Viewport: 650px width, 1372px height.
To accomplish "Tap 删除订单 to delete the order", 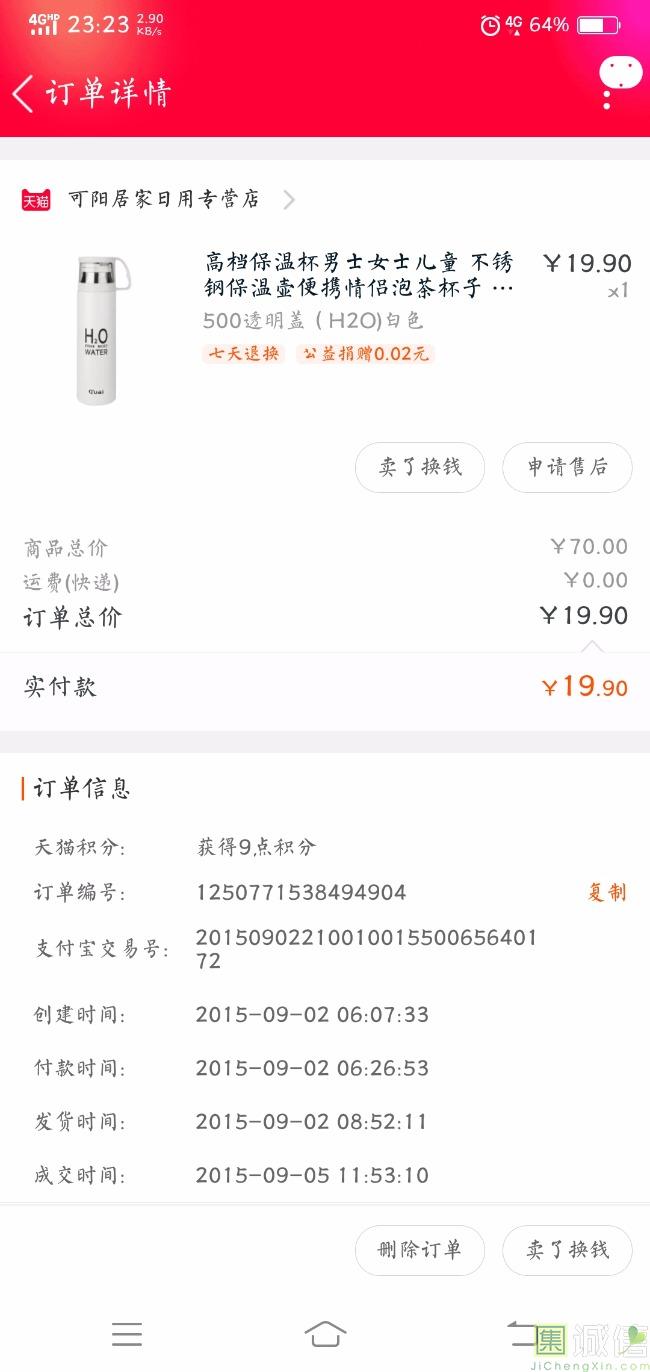I will [420, 1250].
